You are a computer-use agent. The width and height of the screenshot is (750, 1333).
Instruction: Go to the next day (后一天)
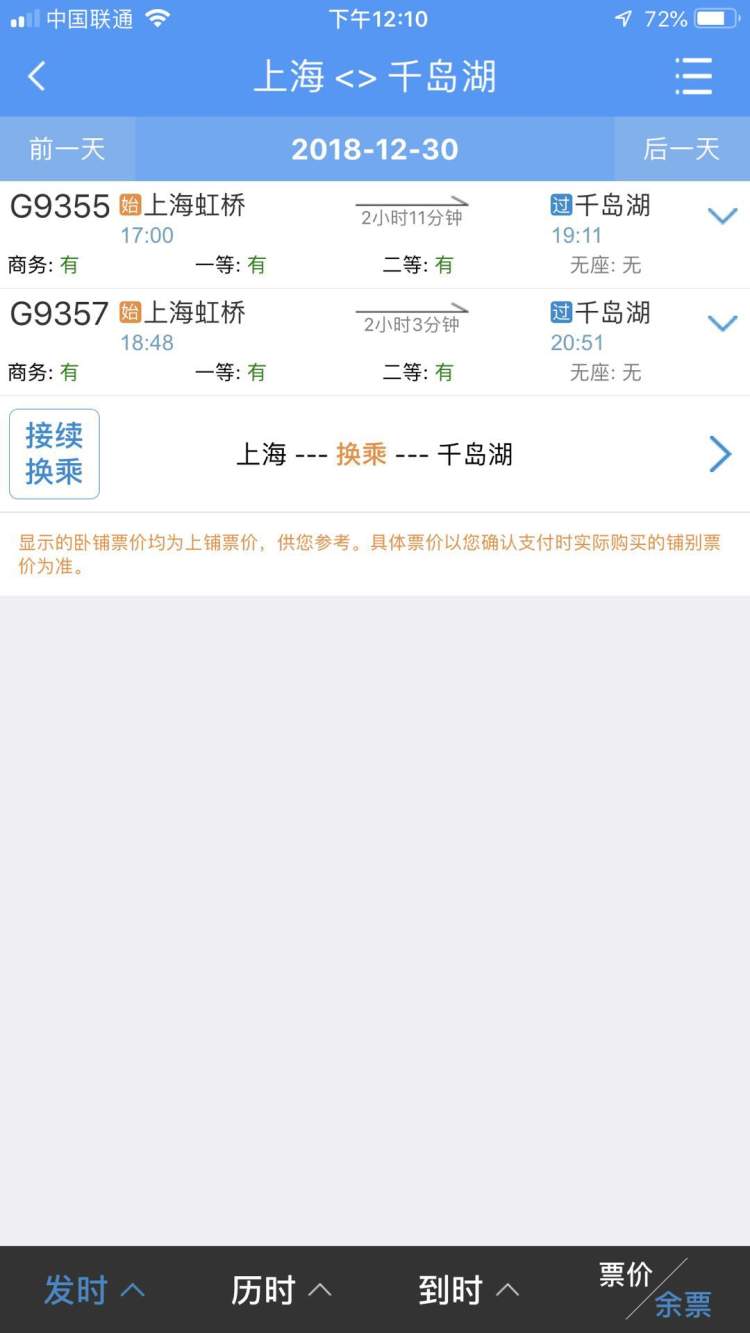(681, 149)
